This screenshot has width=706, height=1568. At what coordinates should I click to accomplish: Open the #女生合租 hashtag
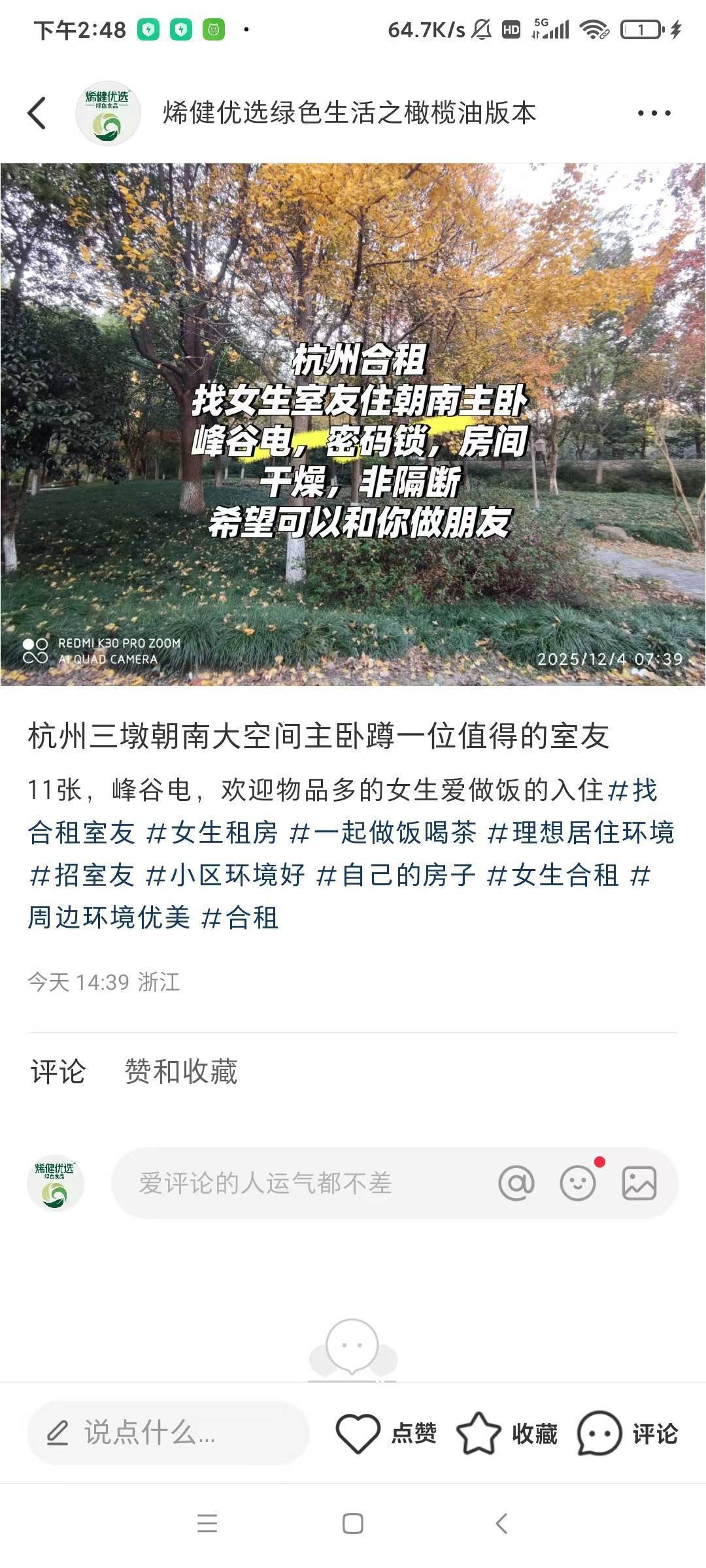(x=553, y=875)
